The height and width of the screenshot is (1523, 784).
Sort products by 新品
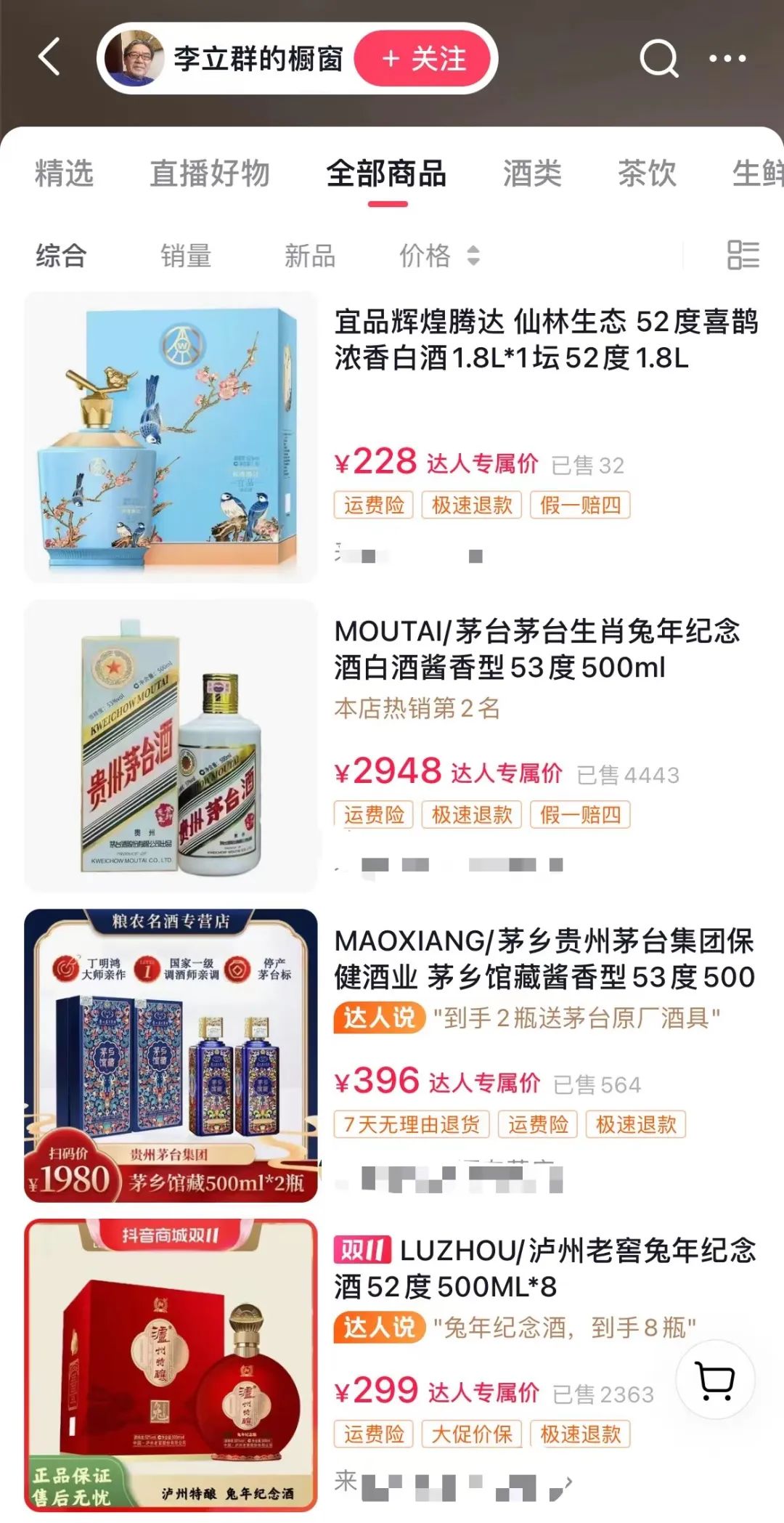click(310, 256)
